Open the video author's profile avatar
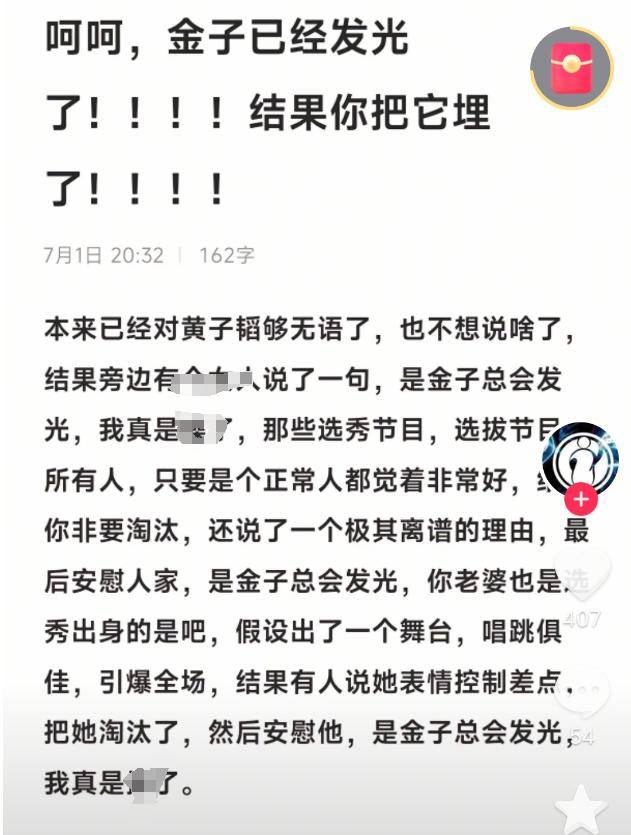 pos(581,458)
